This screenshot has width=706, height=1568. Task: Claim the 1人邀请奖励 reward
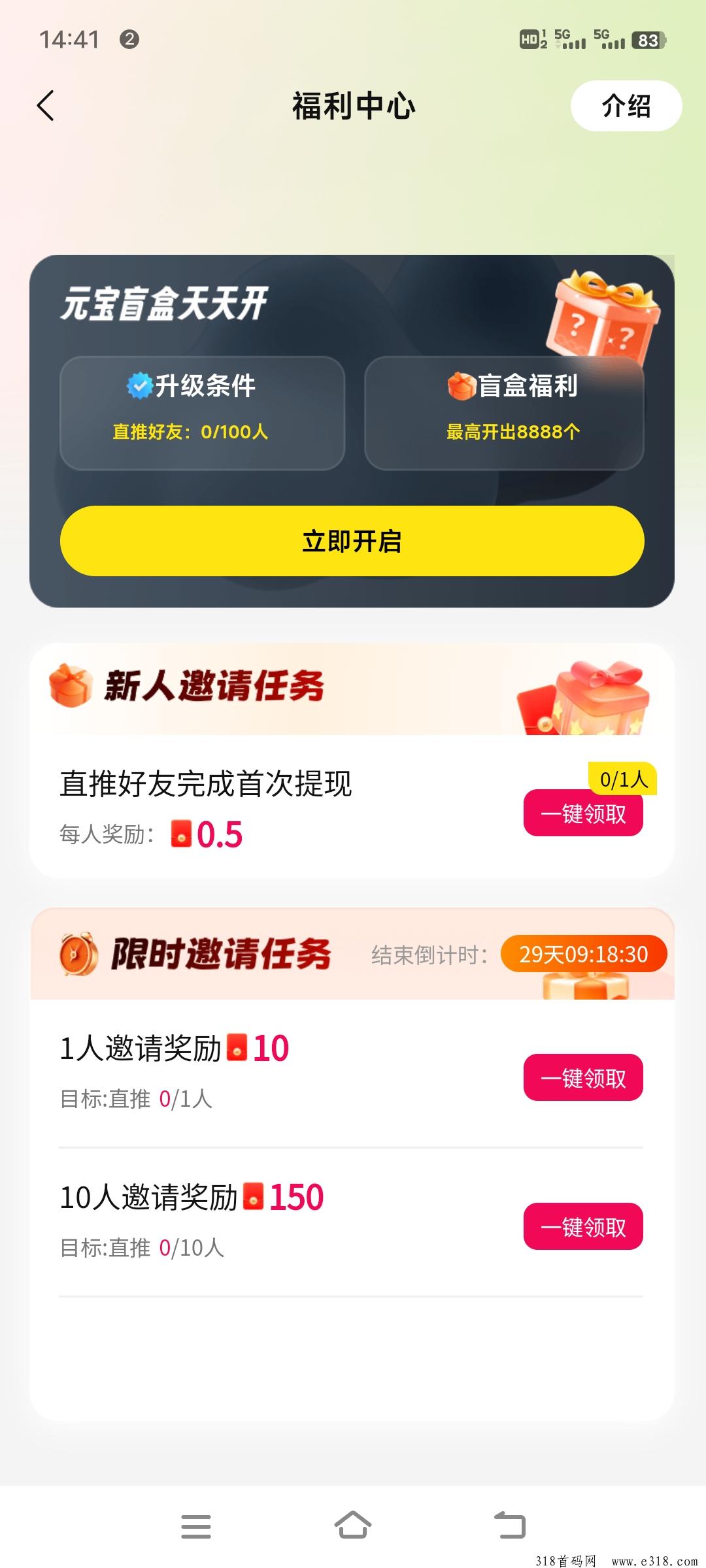point(582,1077)
